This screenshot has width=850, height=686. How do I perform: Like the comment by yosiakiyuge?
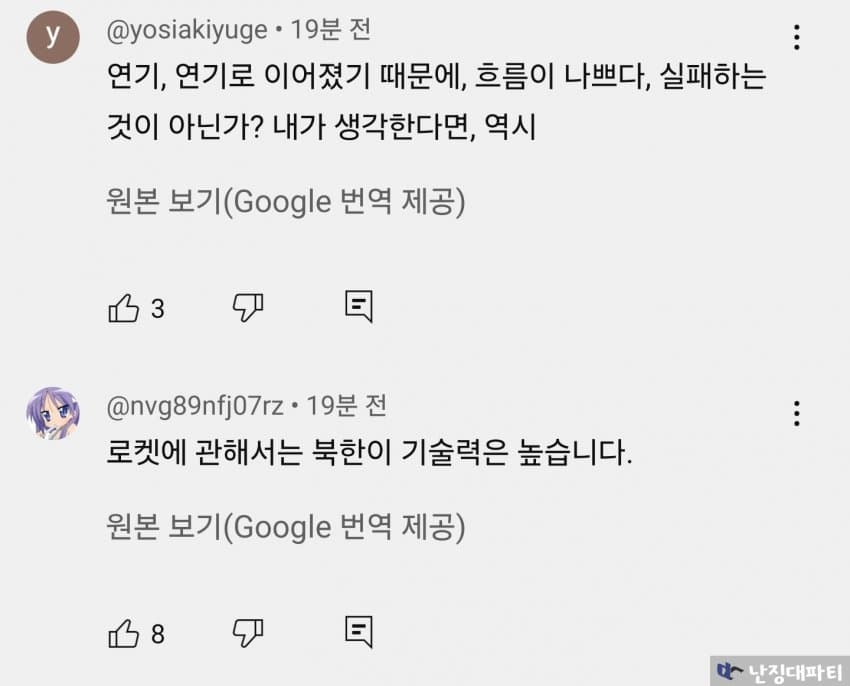tap(123, 308)
